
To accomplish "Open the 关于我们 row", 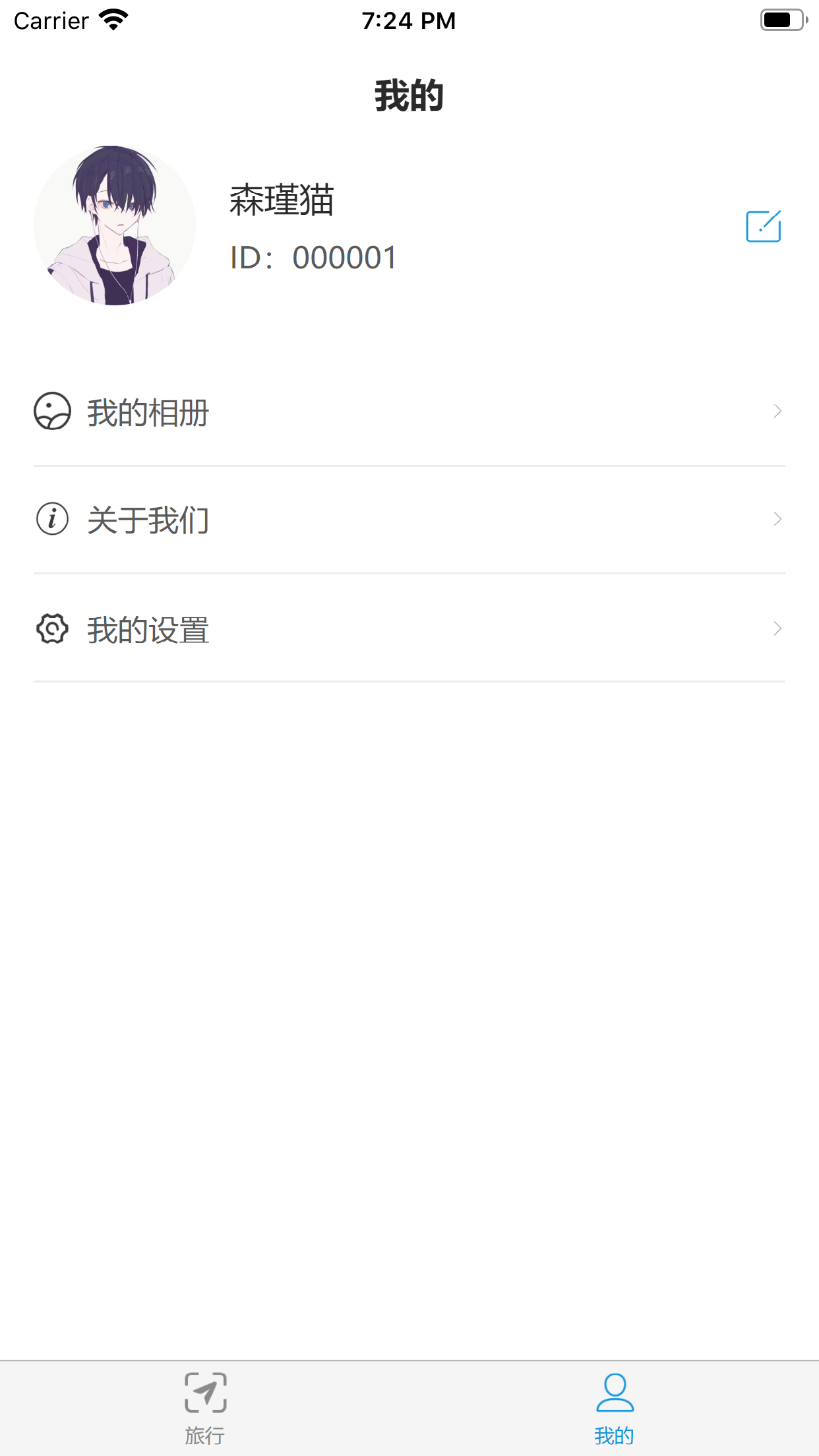I will (x=409, y=520).
